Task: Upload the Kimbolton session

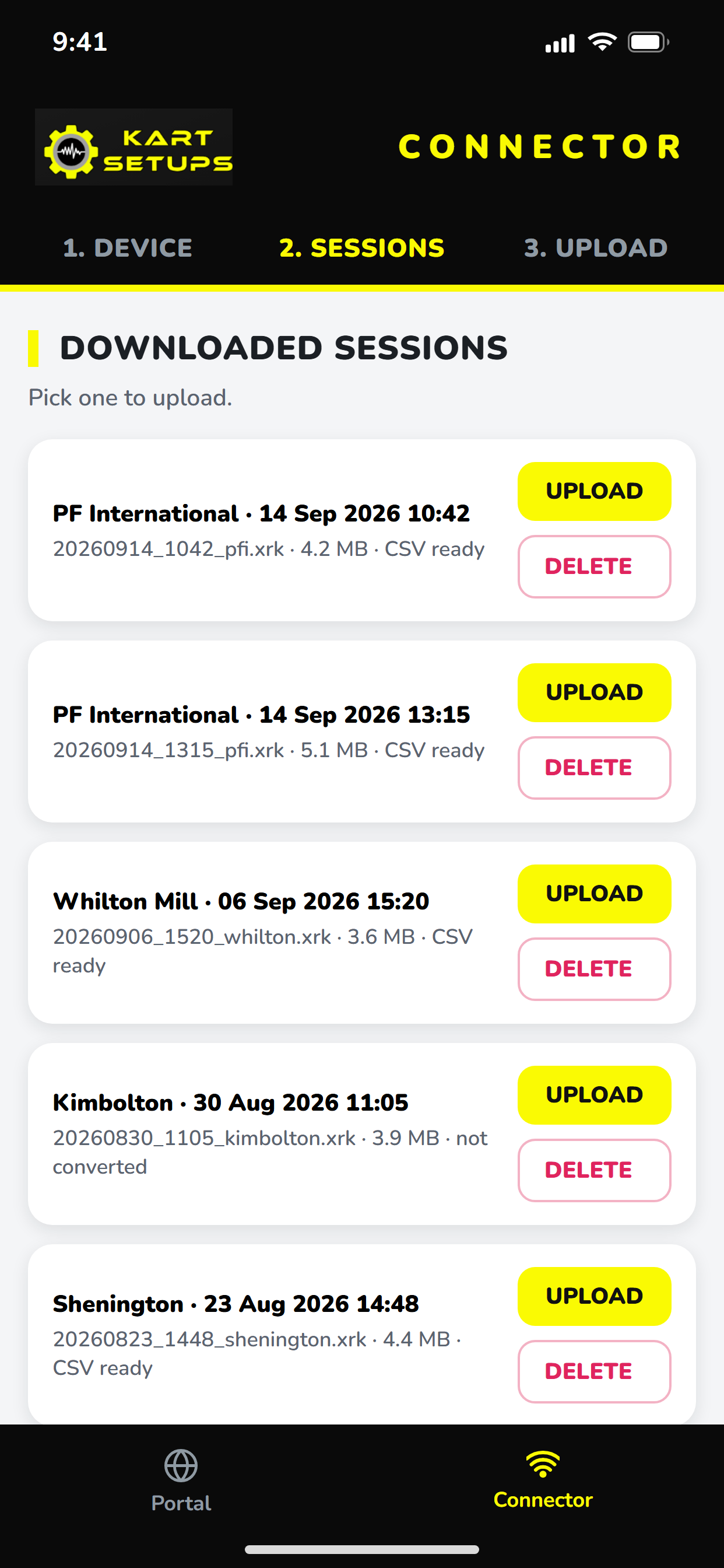Action: coord(595,1095)
